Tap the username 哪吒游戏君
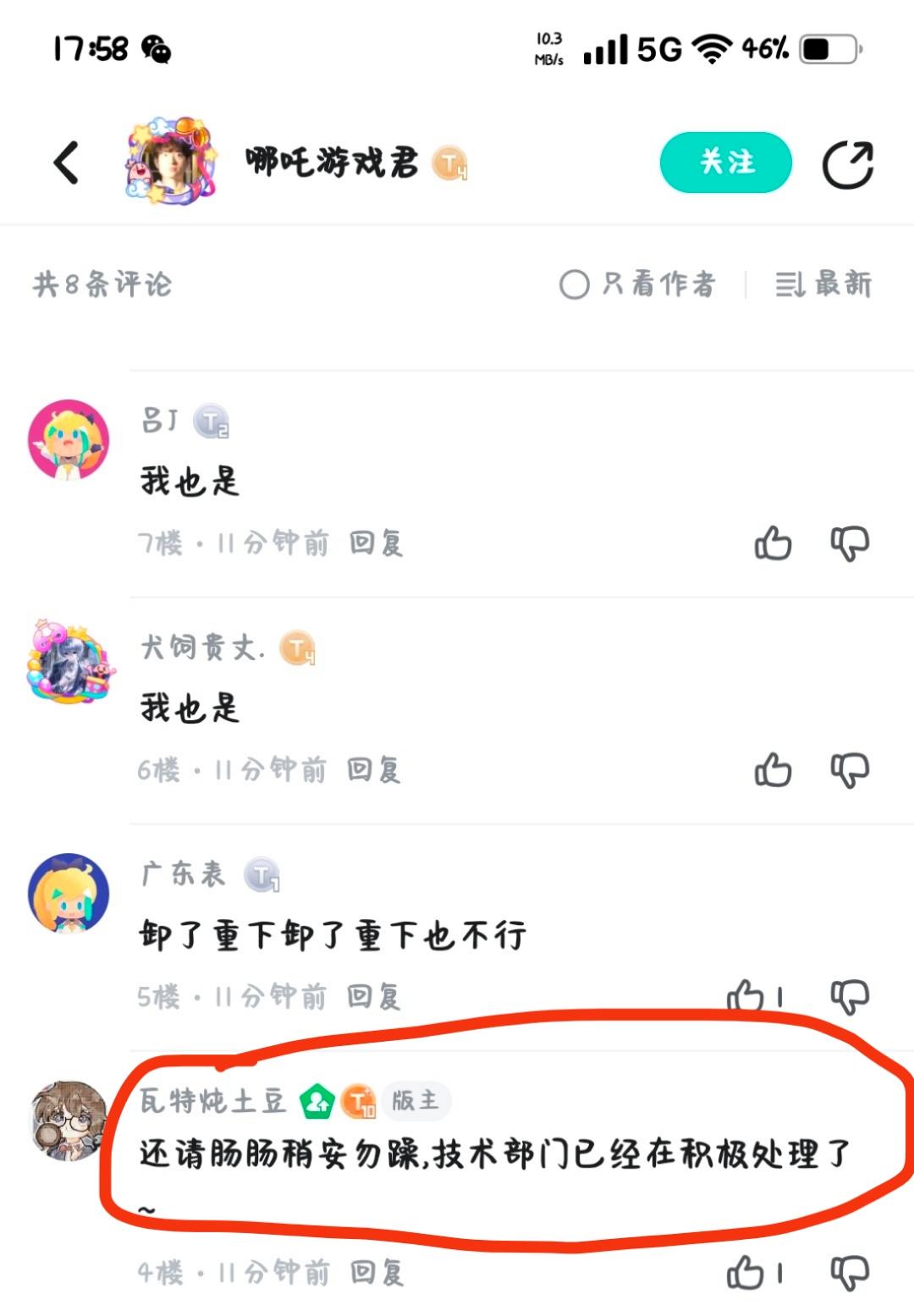This screenshot has width=914, height=1316. 330,162
